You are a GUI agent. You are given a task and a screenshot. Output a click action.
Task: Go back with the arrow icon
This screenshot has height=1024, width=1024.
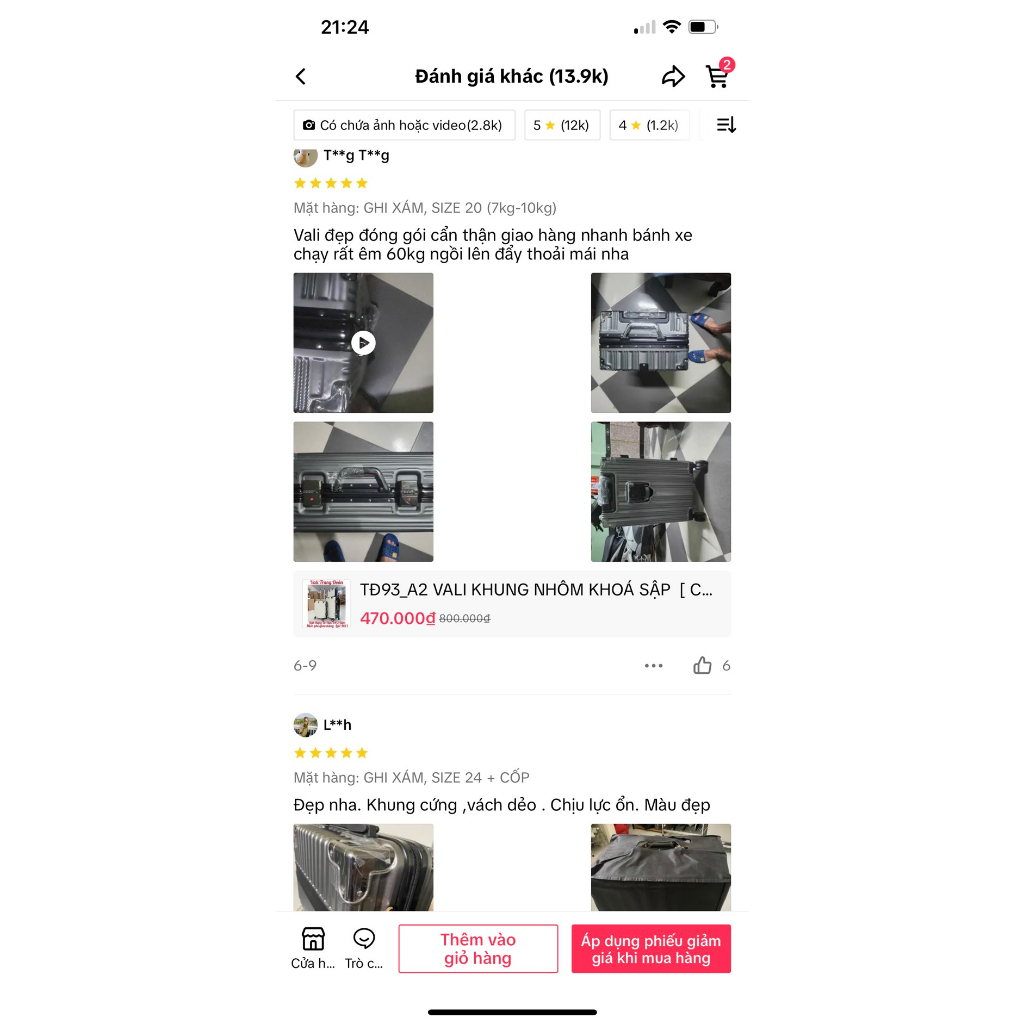pos(301,77)
